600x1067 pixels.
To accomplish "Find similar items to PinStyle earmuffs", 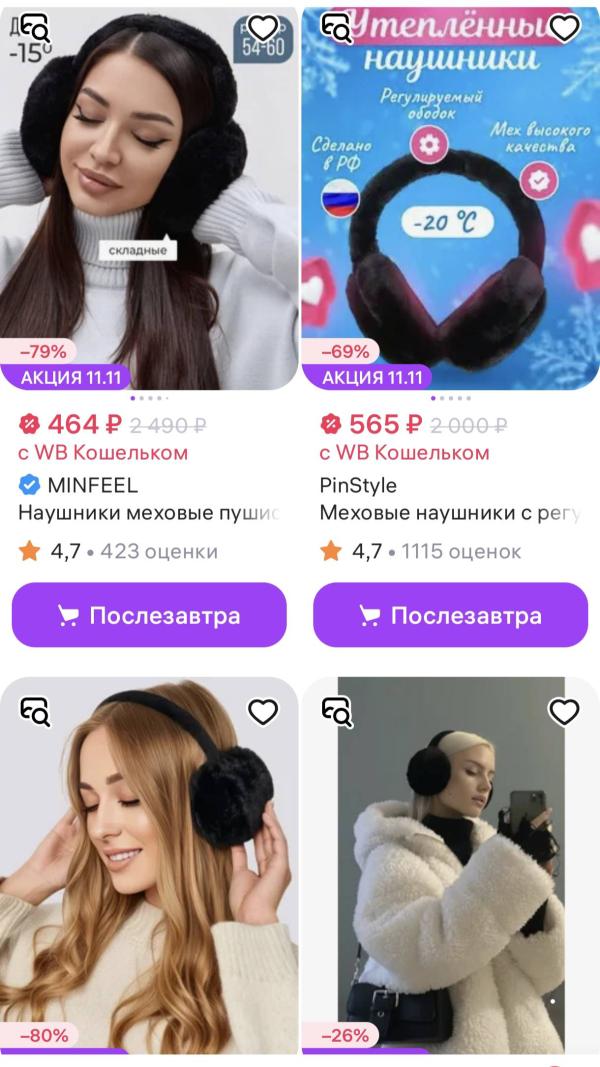I will 336,29.
